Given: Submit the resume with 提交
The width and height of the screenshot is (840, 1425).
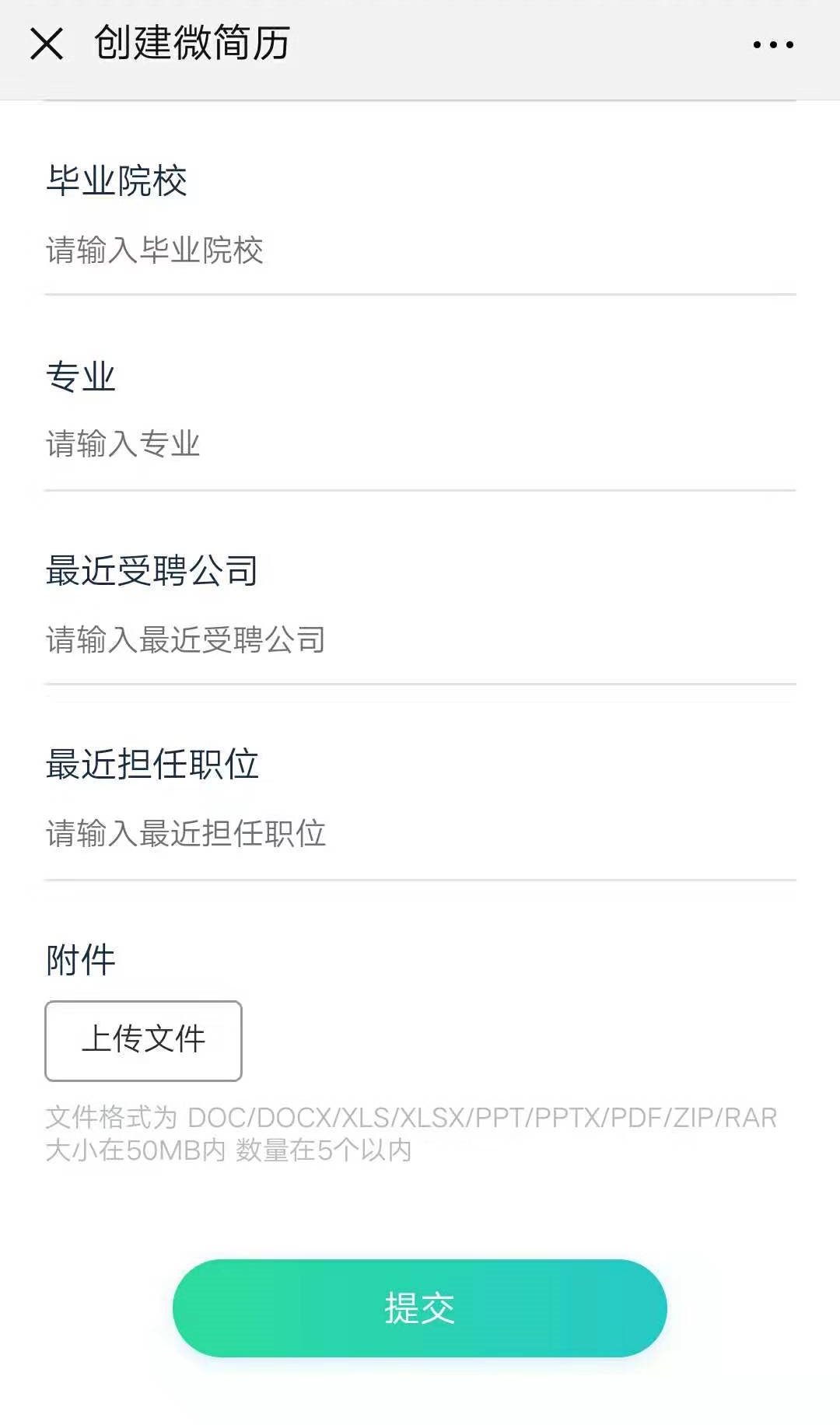Looking at the screenshot, I should point(420,1308).
